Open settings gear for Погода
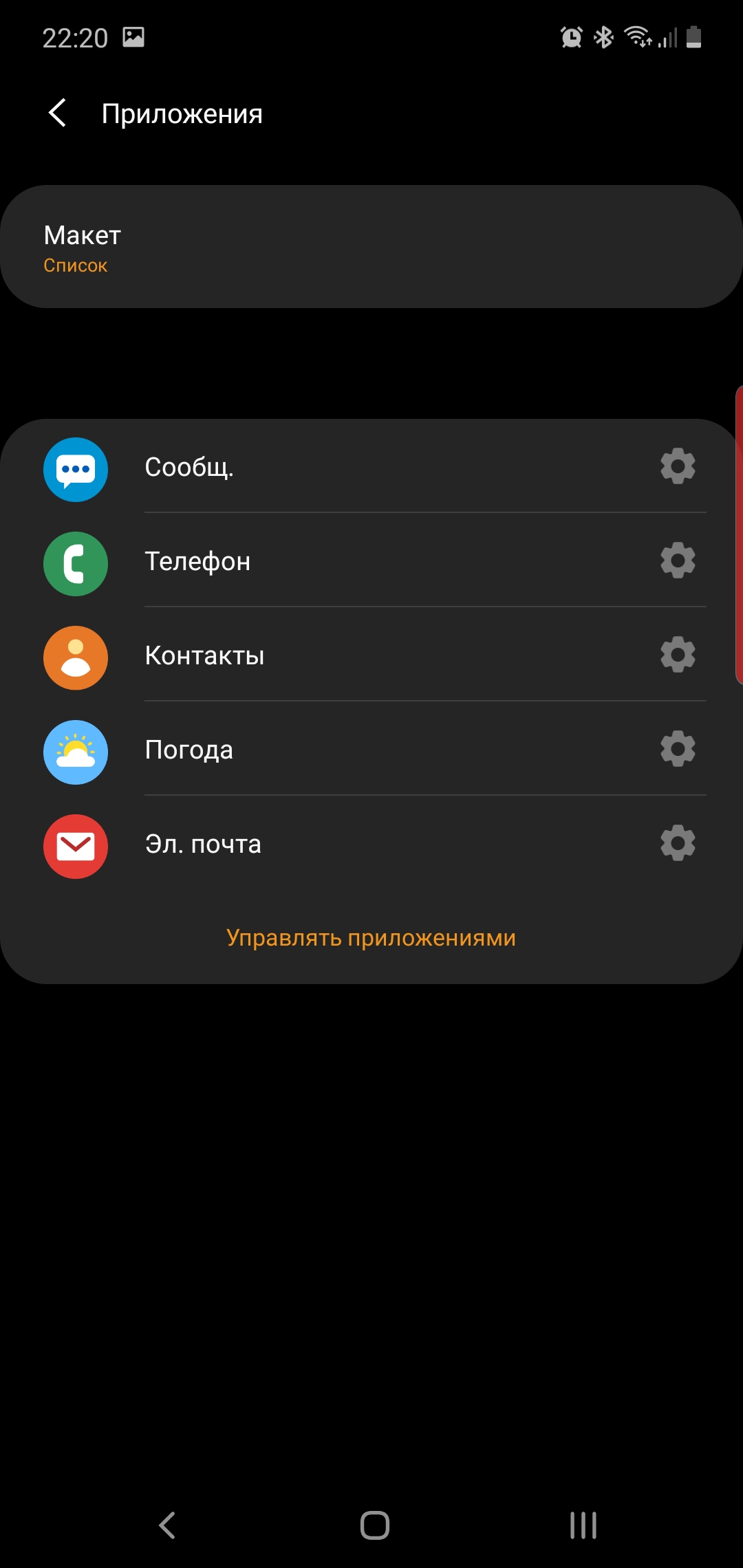 678,749
